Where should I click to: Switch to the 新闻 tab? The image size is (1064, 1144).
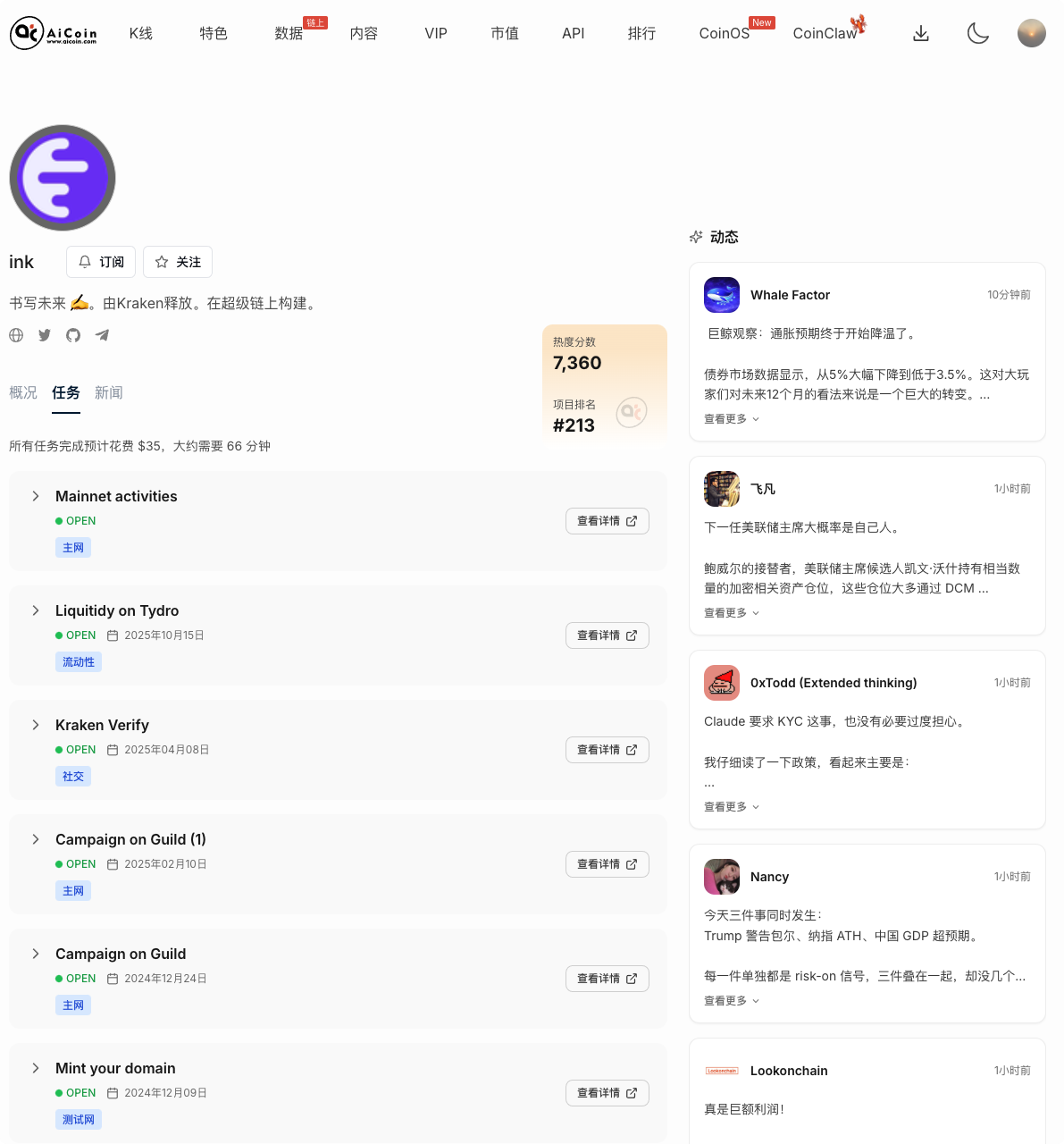109,392
